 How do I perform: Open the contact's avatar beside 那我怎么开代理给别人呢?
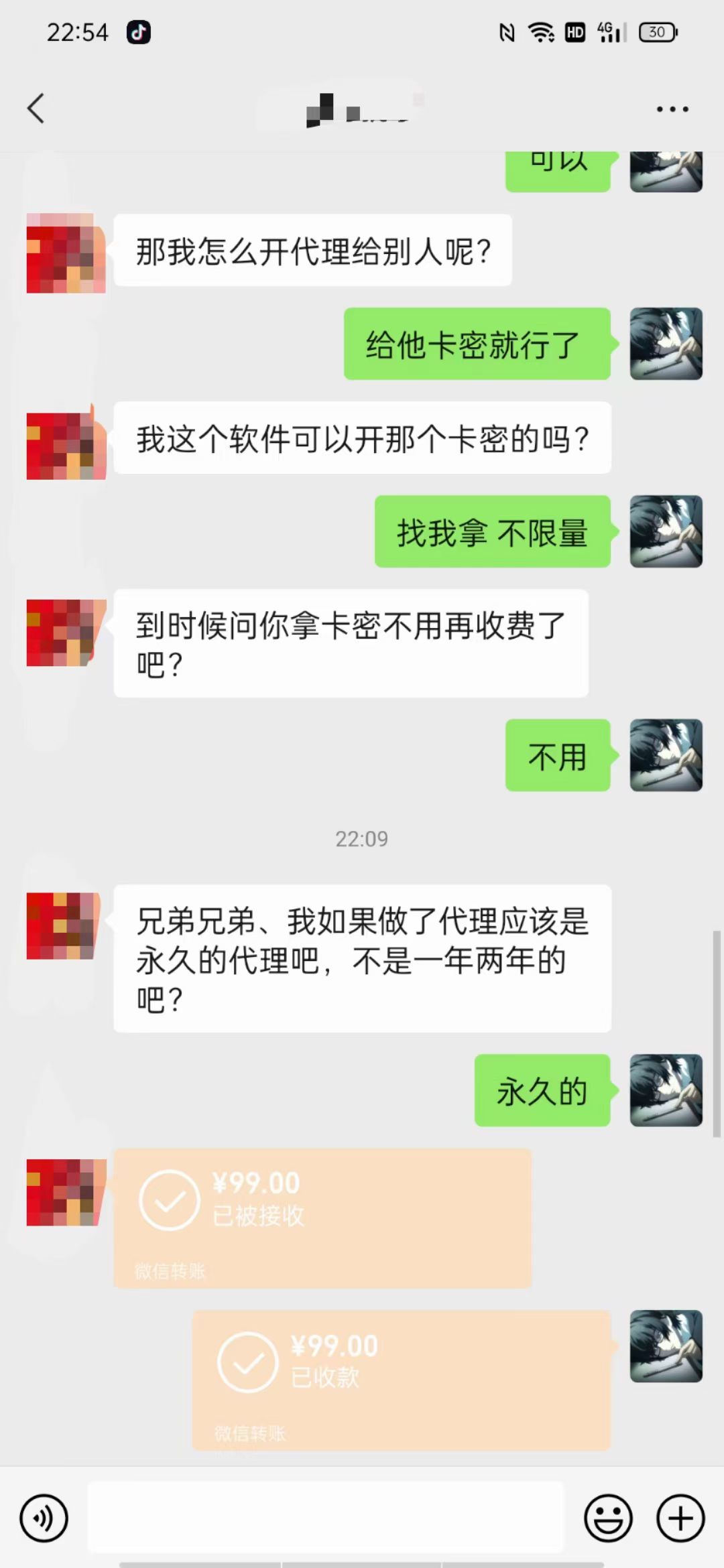click(66, 253)
